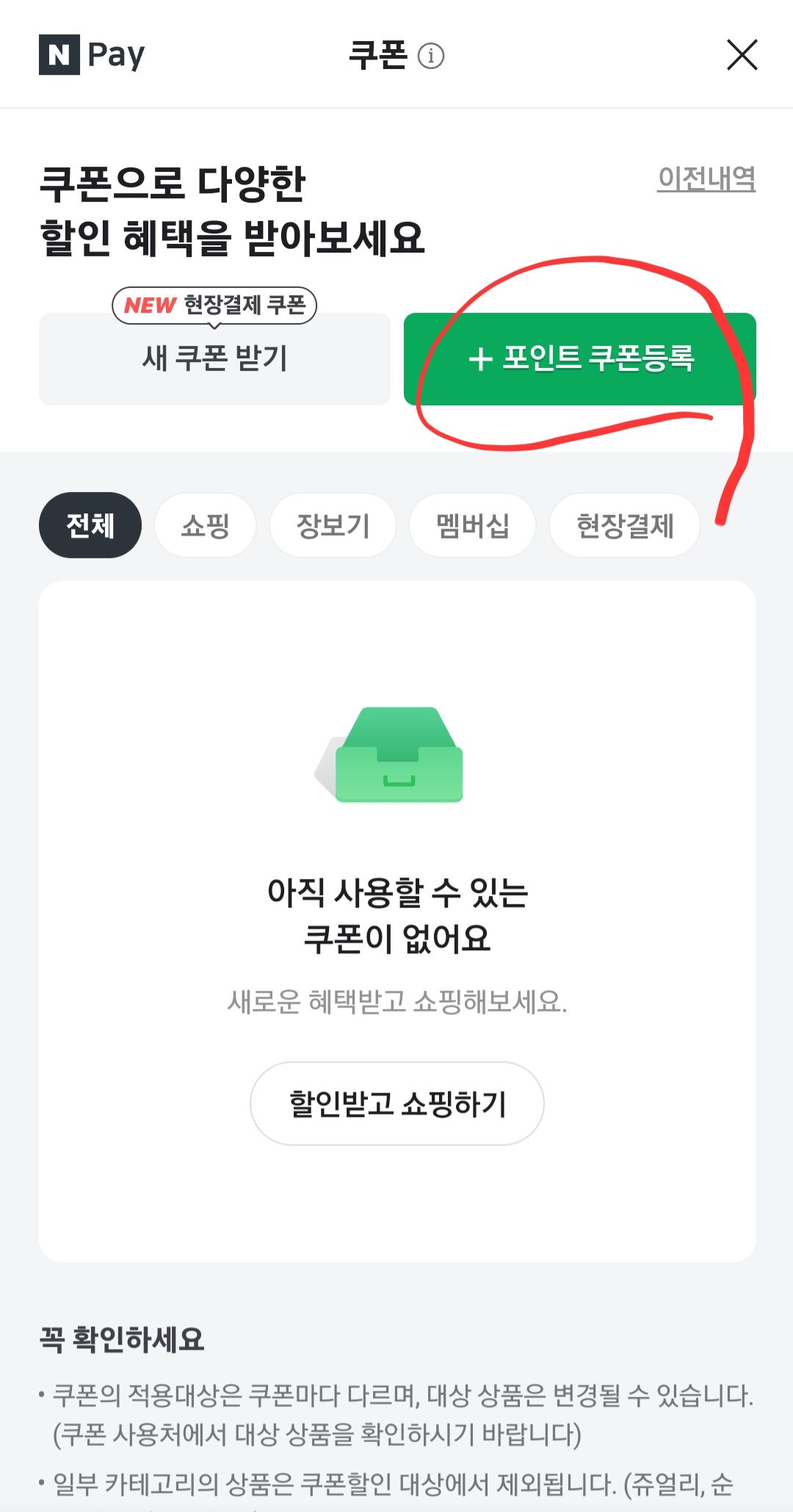Screen dimensions: 793x1512
Task: Open coupon info via the ⓘ icon
Action: [430, 55]
